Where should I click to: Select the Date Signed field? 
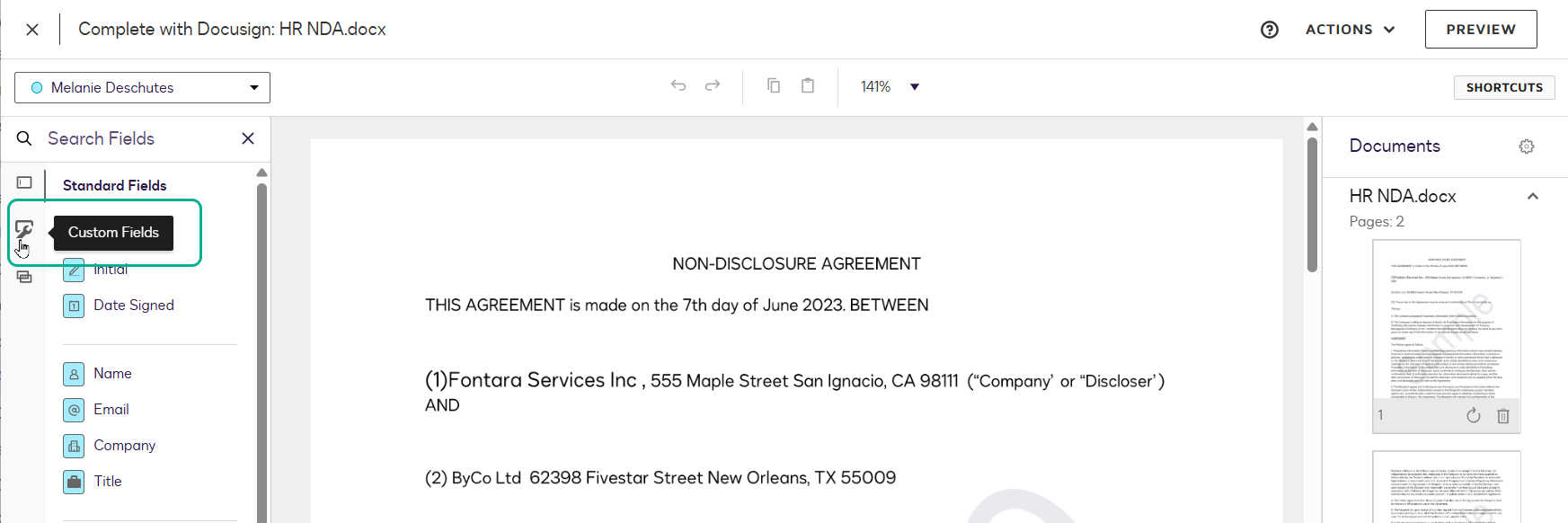(133, 306)
